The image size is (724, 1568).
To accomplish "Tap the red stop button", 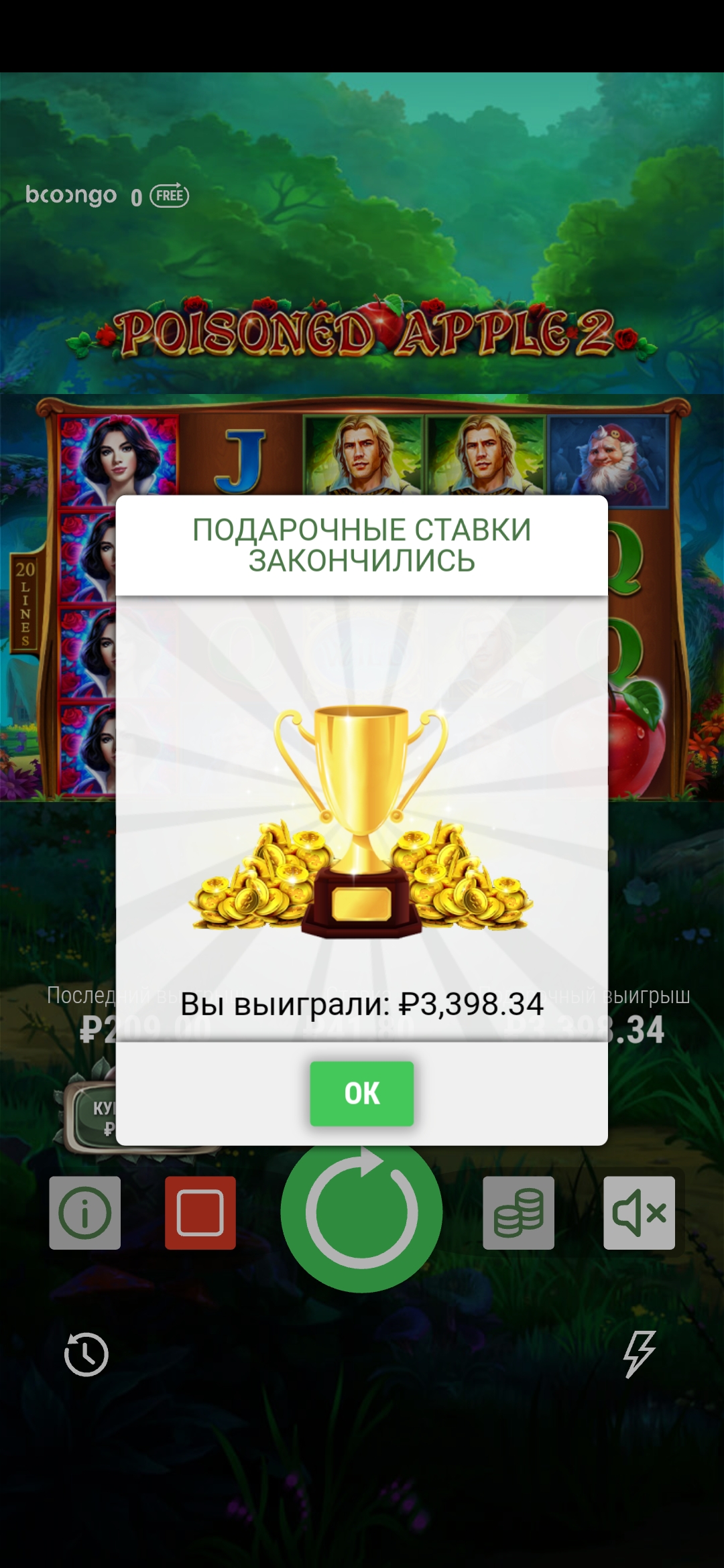I will 200,1212.
